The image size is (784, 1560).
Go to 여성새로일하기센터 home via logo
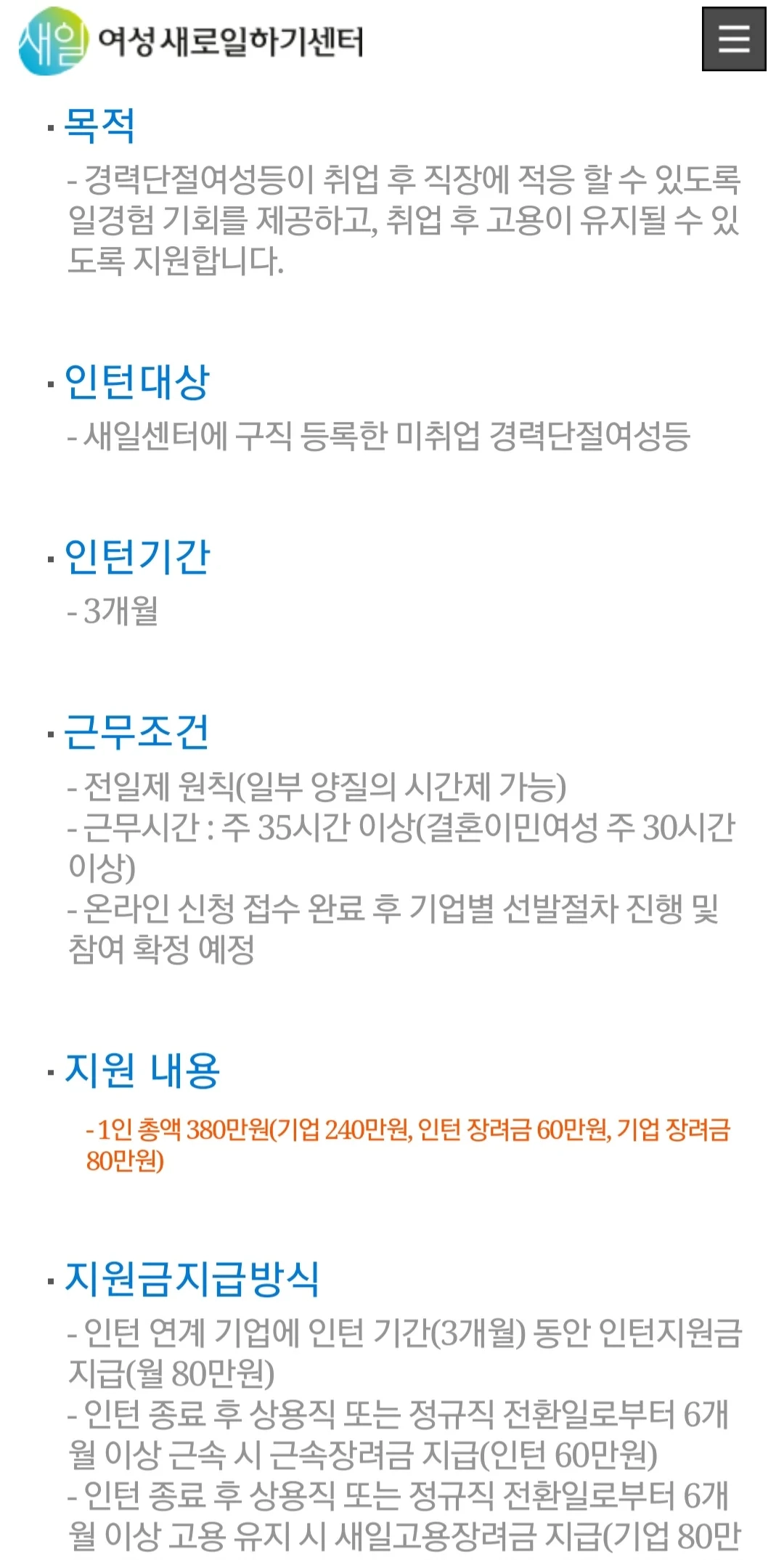(x=191, y=41)
